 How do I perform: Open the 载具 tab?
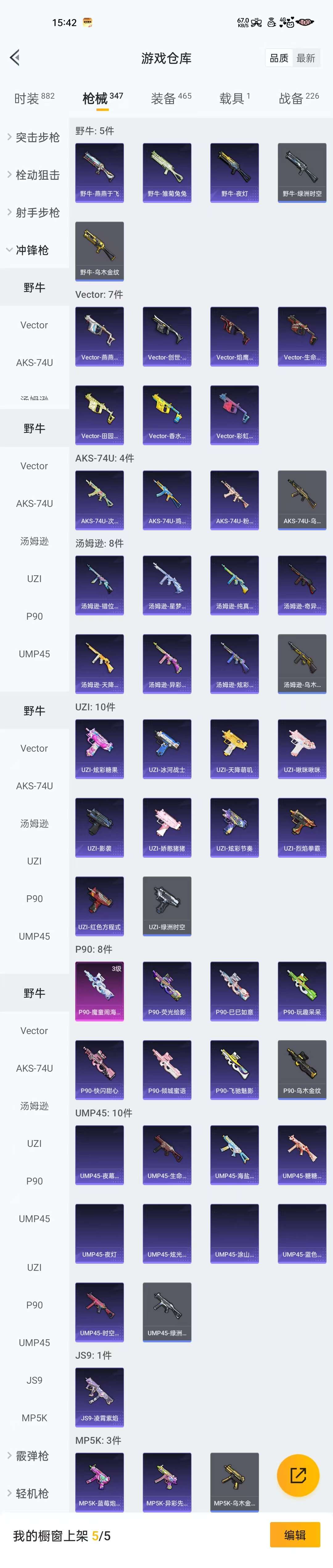click(x=234, y=98)
